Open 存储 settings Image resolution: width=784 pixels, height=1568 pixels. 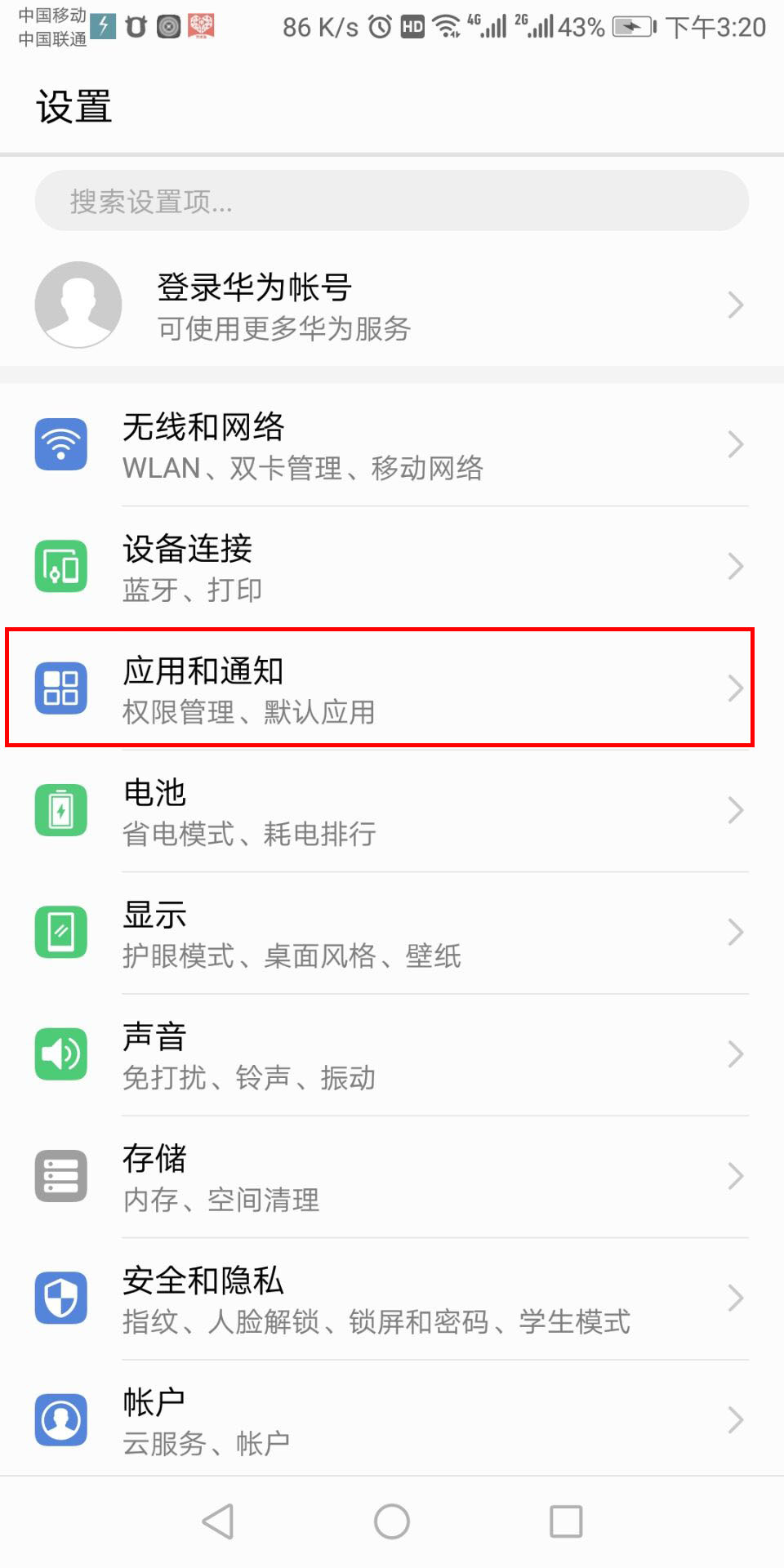392,1176
